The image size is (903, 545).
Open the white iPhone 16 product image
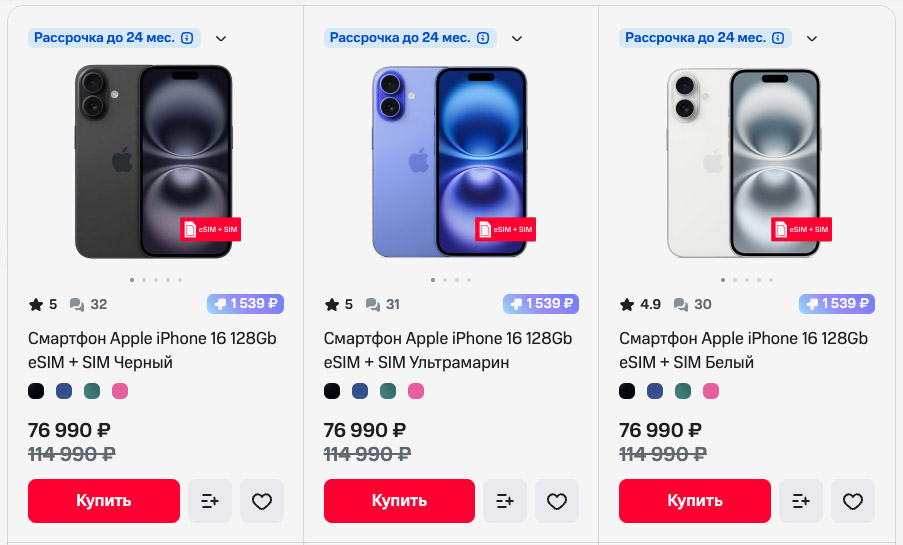[743, 162]
